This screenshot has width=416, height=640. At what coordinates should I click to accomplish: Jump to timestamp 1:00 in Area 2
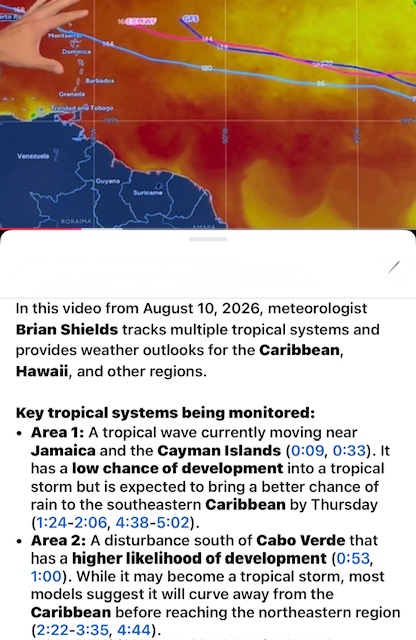[x=46, y=576]
